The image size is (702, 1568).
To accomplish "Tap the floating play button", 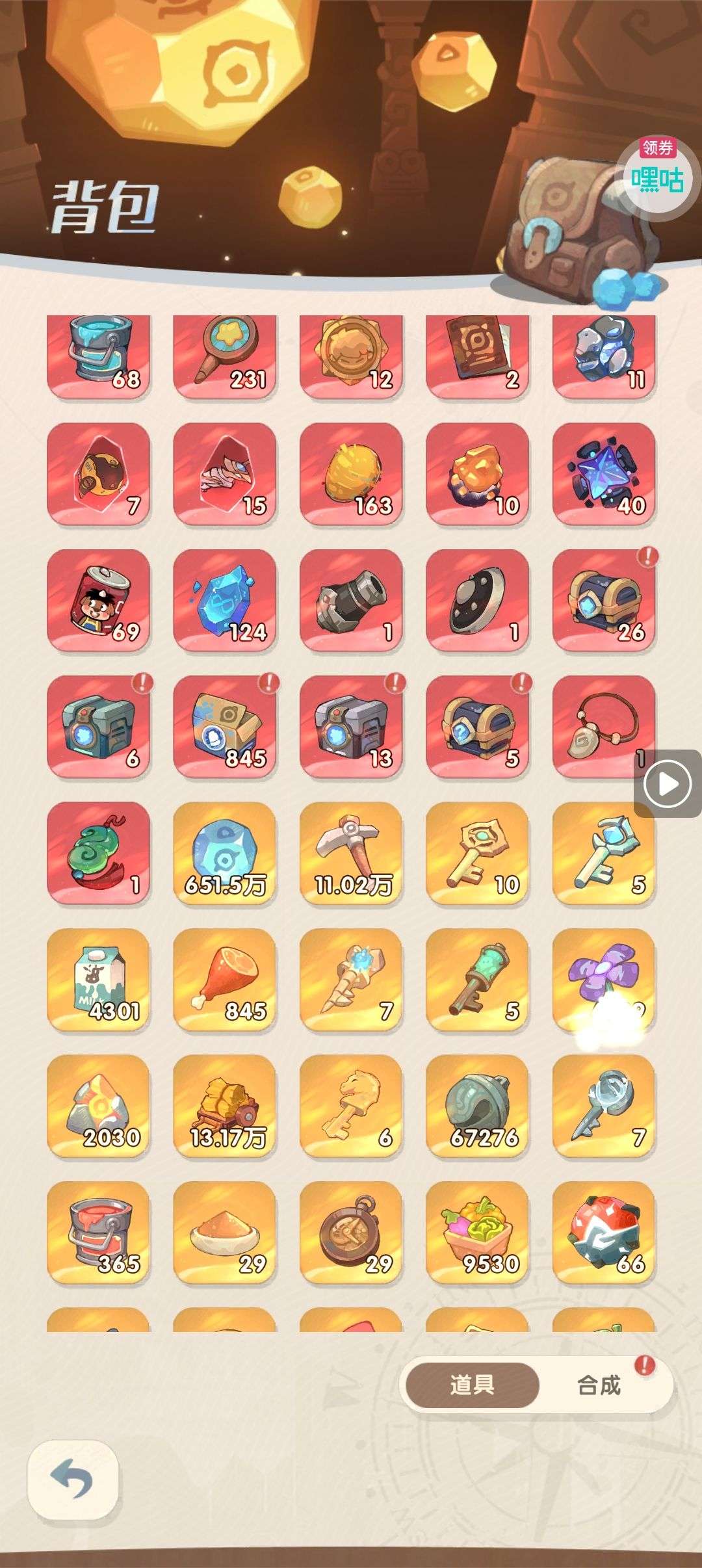I will coord(667,783).
